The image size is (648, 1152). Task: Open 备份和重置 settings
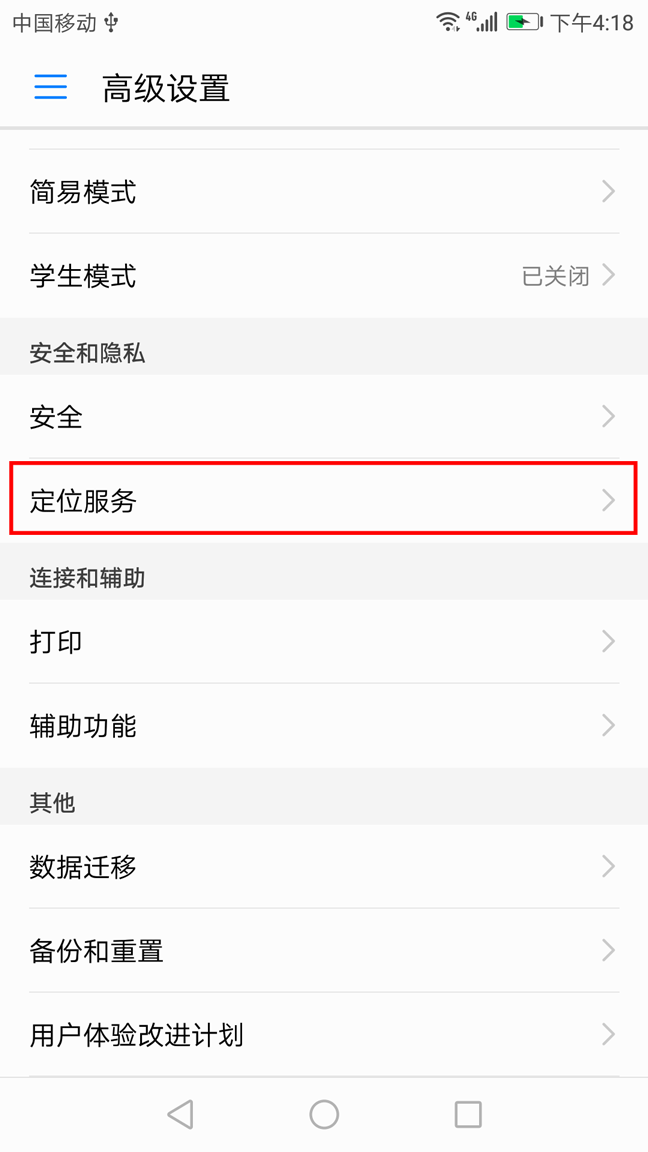click(x=324, y=951)
